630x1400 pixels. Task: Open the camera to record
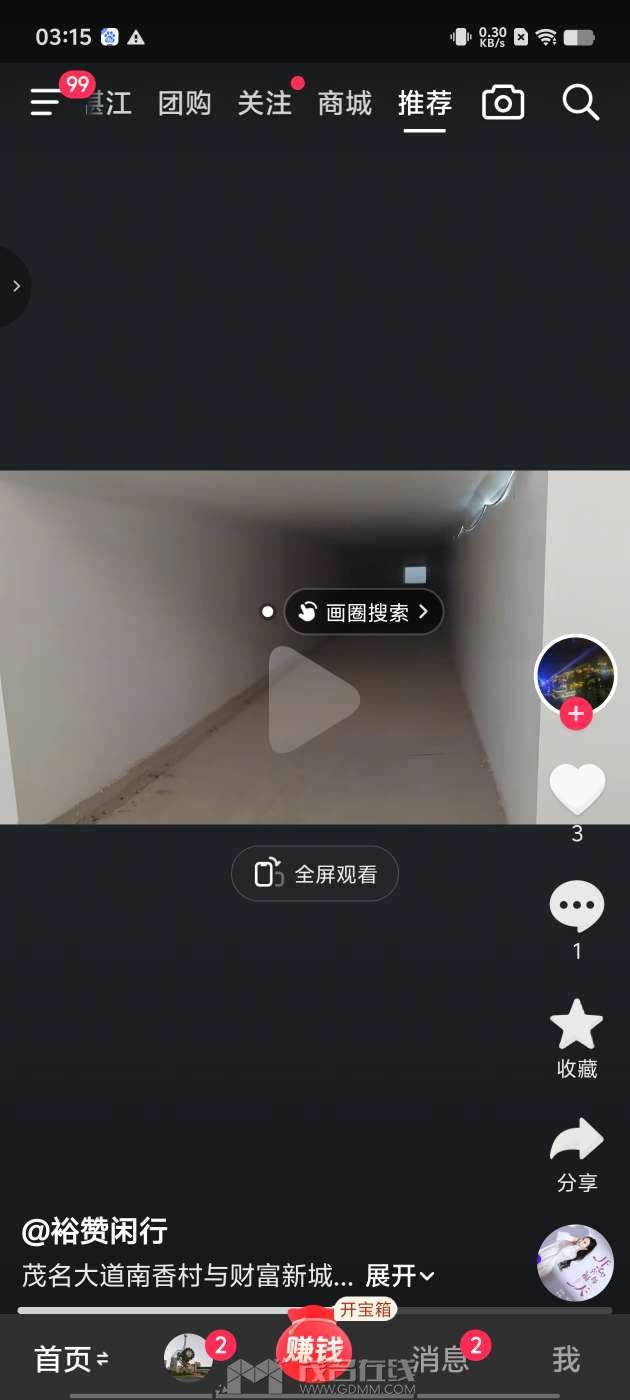pyautogui.click(x=503, y=103)
